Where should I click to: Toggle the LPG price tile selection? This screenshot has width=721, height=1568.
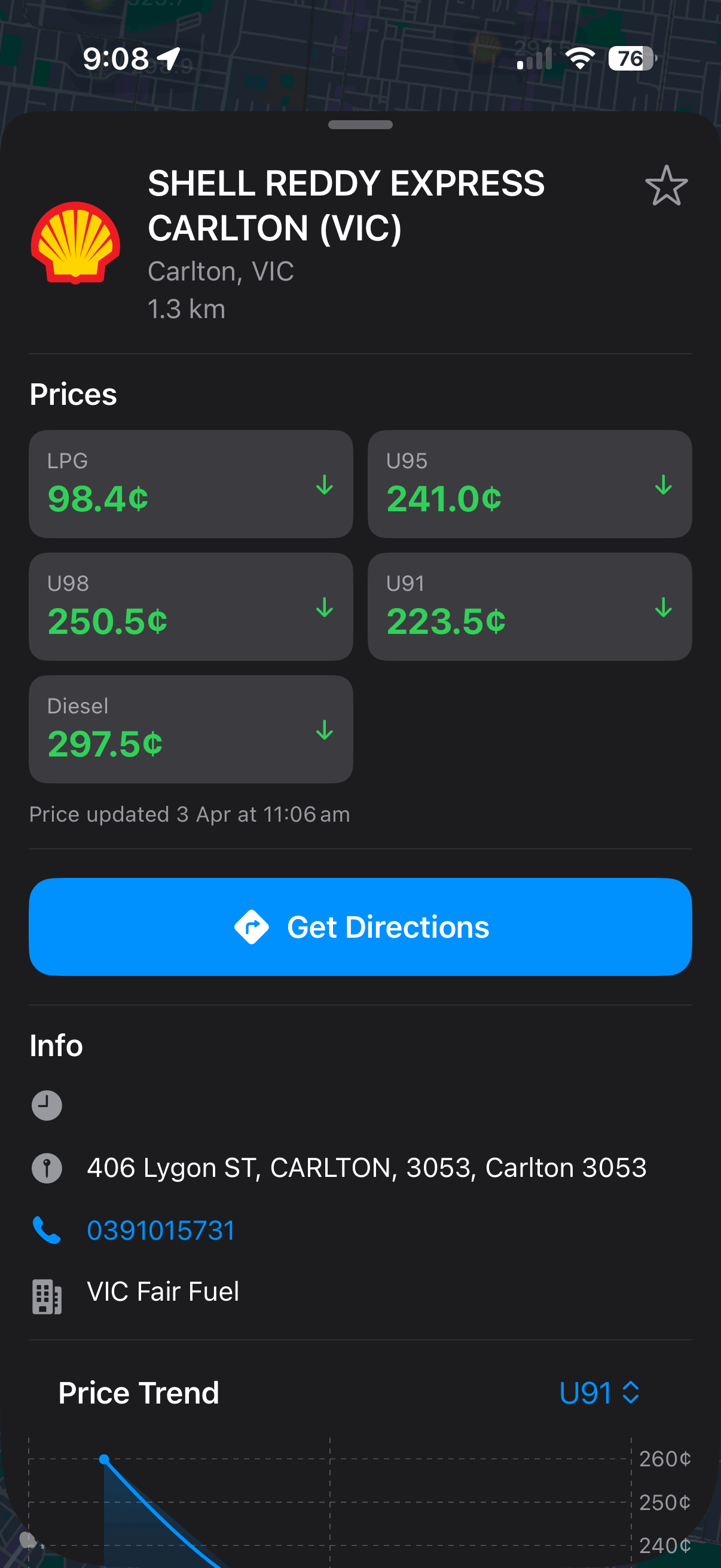click(191, 484)
